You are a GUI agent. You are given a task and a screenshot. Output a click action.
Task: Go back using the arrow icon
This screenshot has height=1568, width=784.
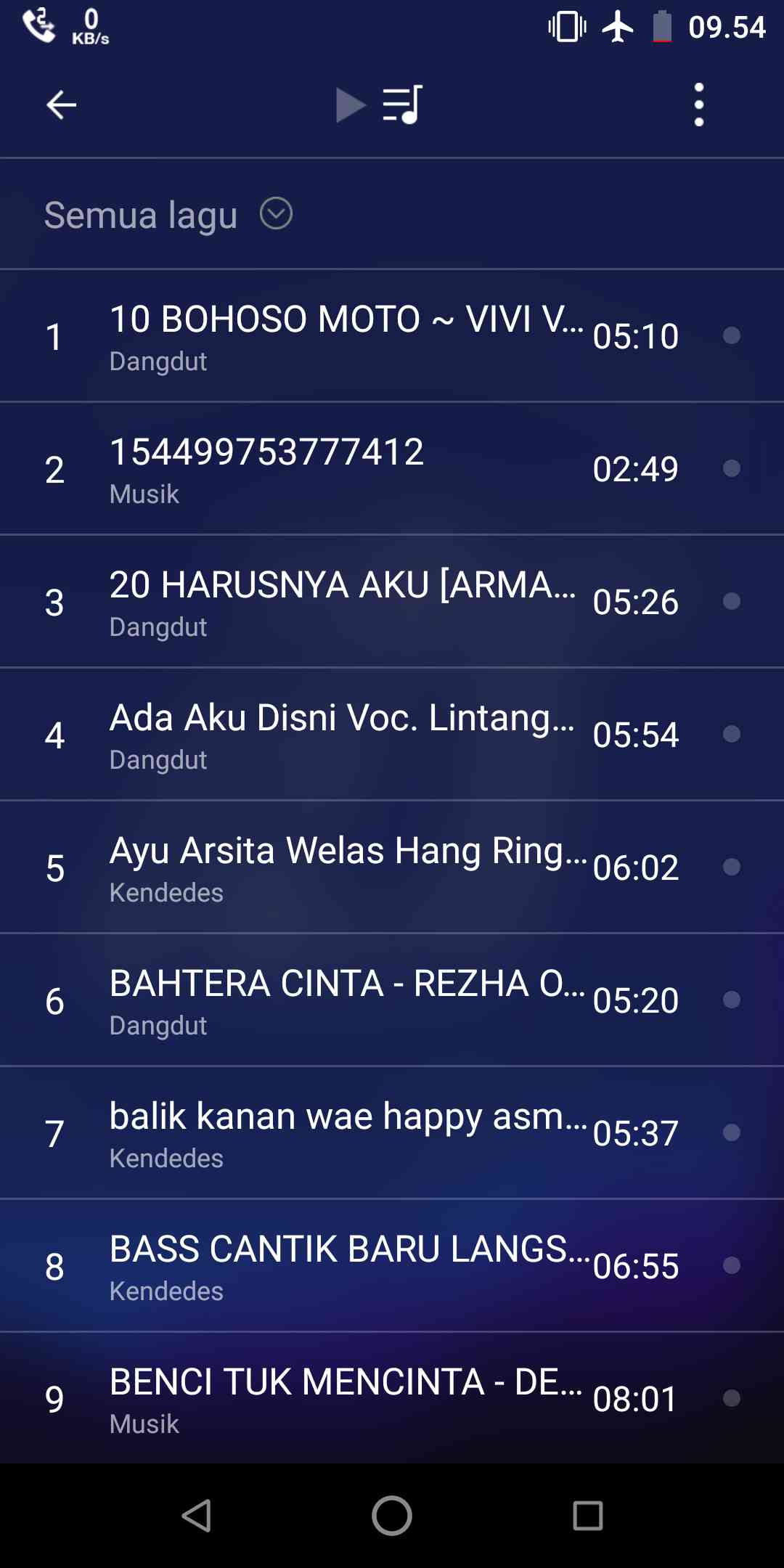click(x=61, y=105)
